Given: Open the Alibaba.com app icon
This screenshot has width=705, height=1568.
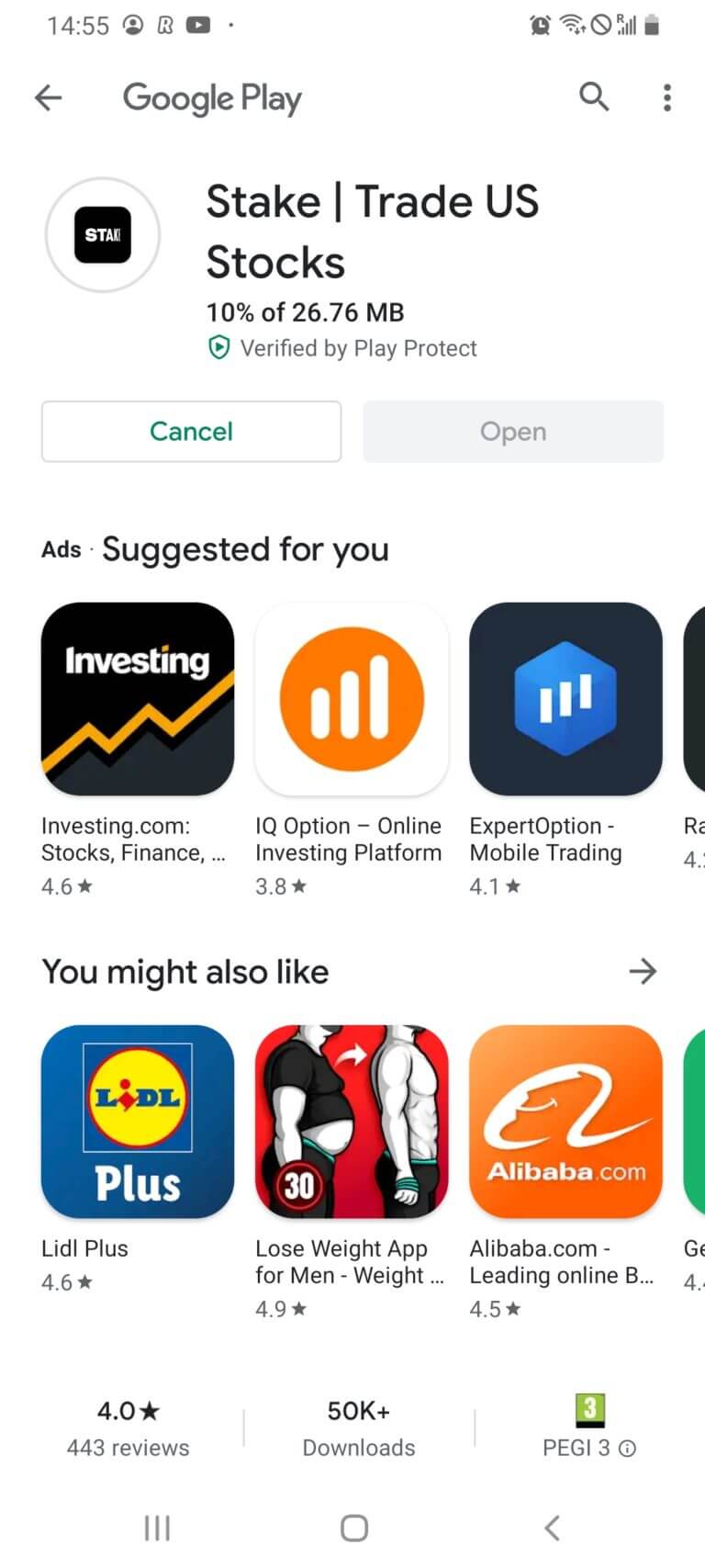Looking at the screenshot, I should (x=565, y=1122).
